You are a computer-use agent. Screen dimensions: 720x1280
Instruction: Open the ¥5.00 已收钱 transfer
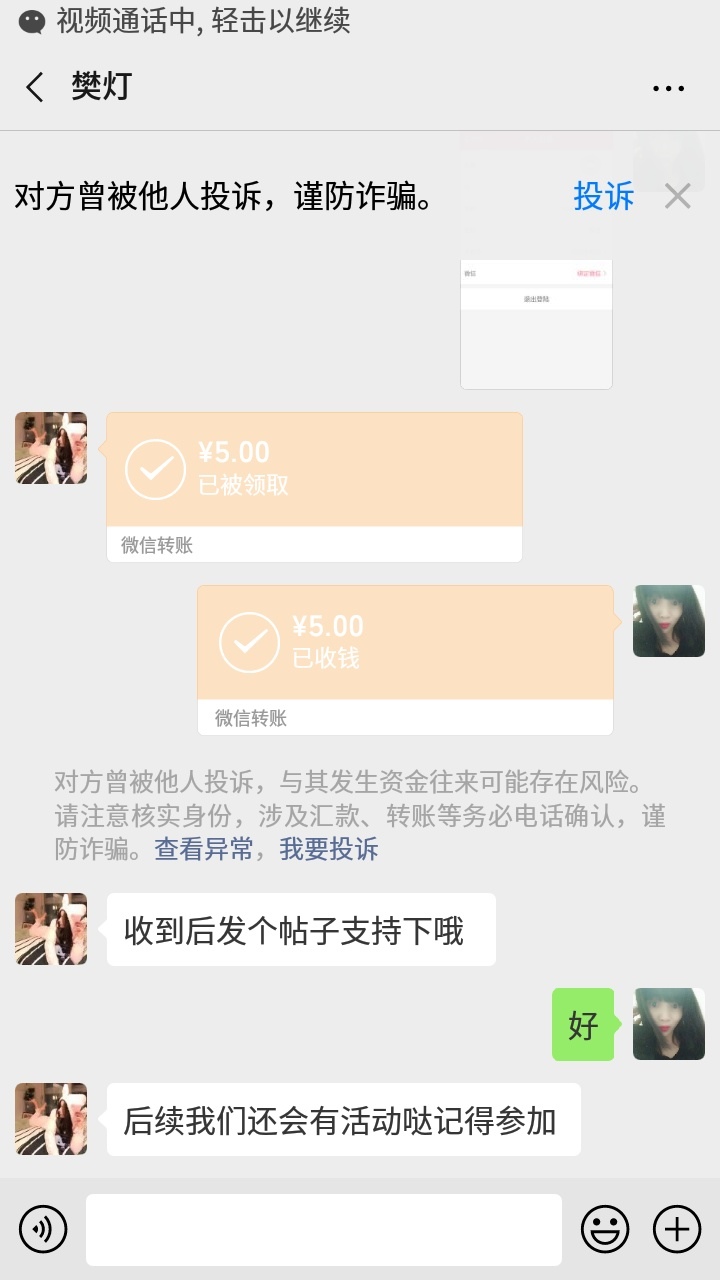[405, 659]
